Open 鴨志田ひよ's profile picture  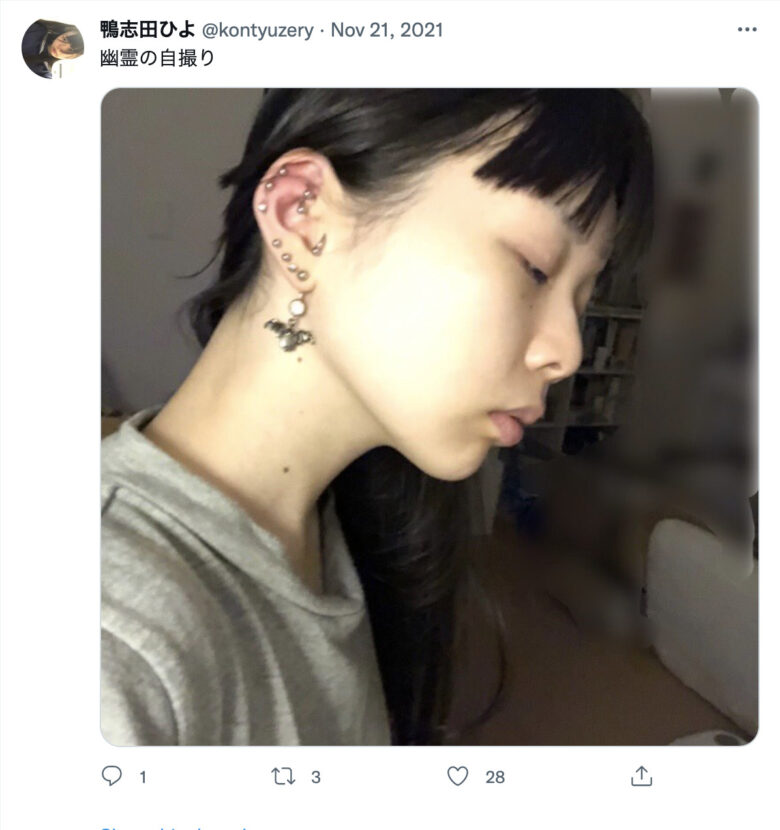(x=52, y=48)
